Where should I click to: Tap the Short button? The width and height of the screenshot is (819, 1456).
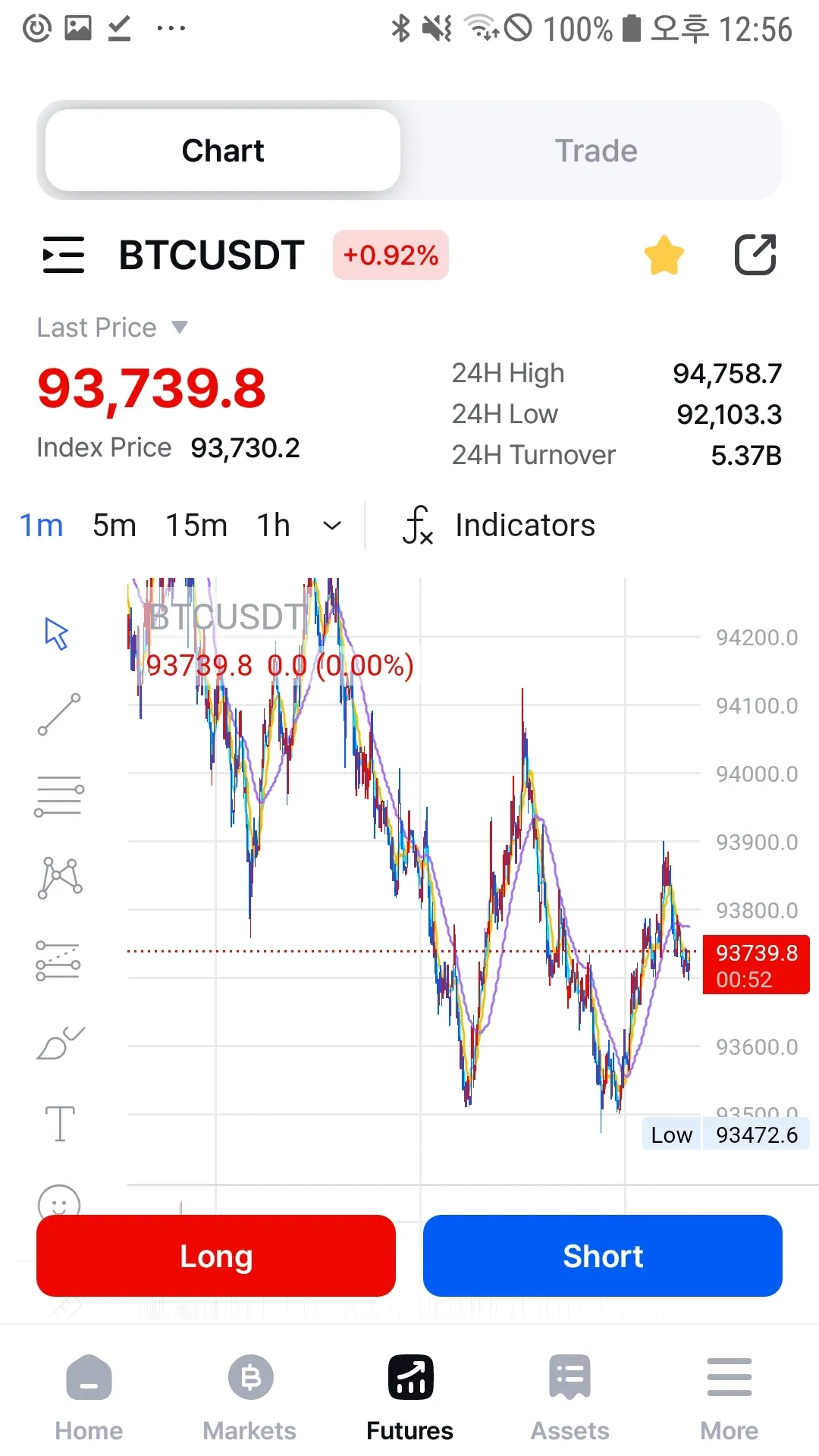603,1256
